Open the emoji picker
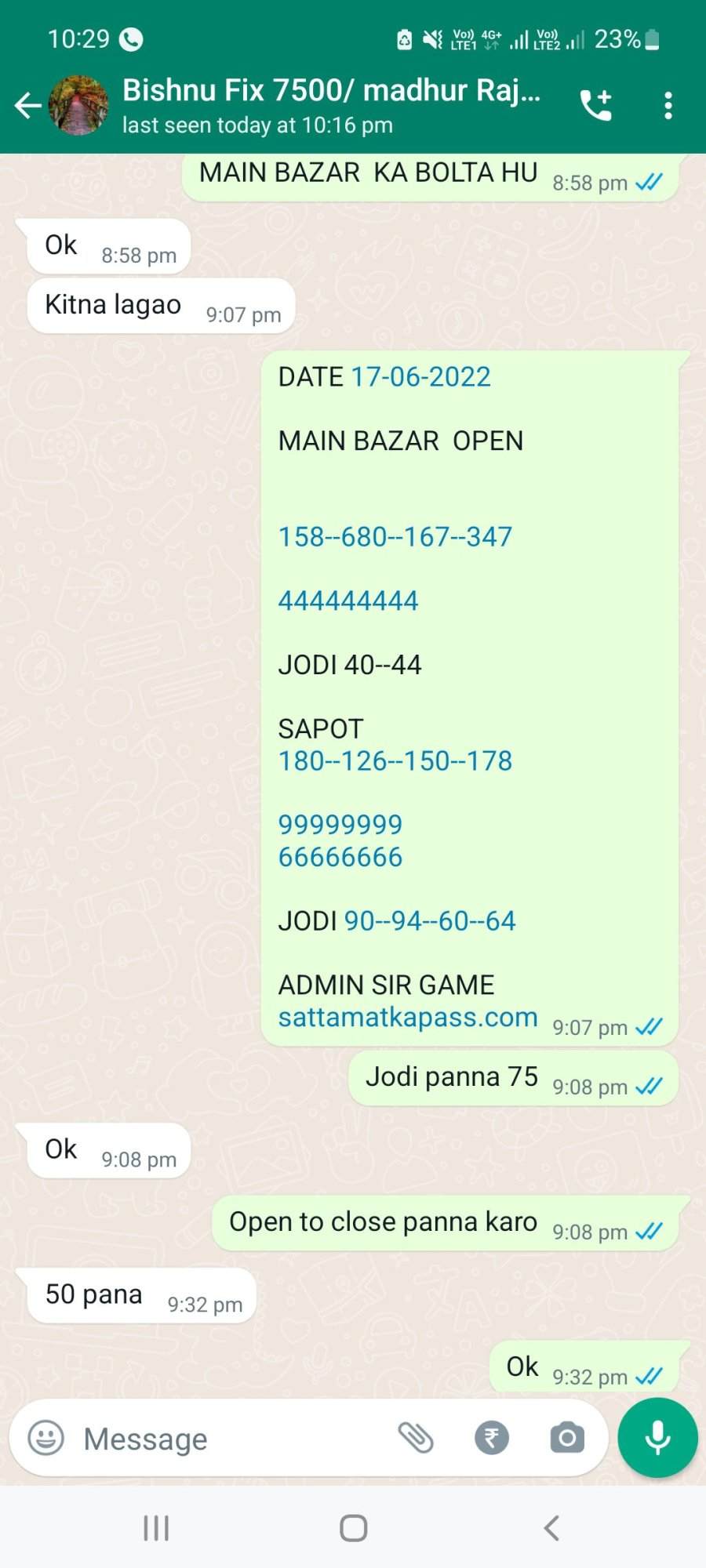This screenshot has height=1568, width=706. (45, 1439)
